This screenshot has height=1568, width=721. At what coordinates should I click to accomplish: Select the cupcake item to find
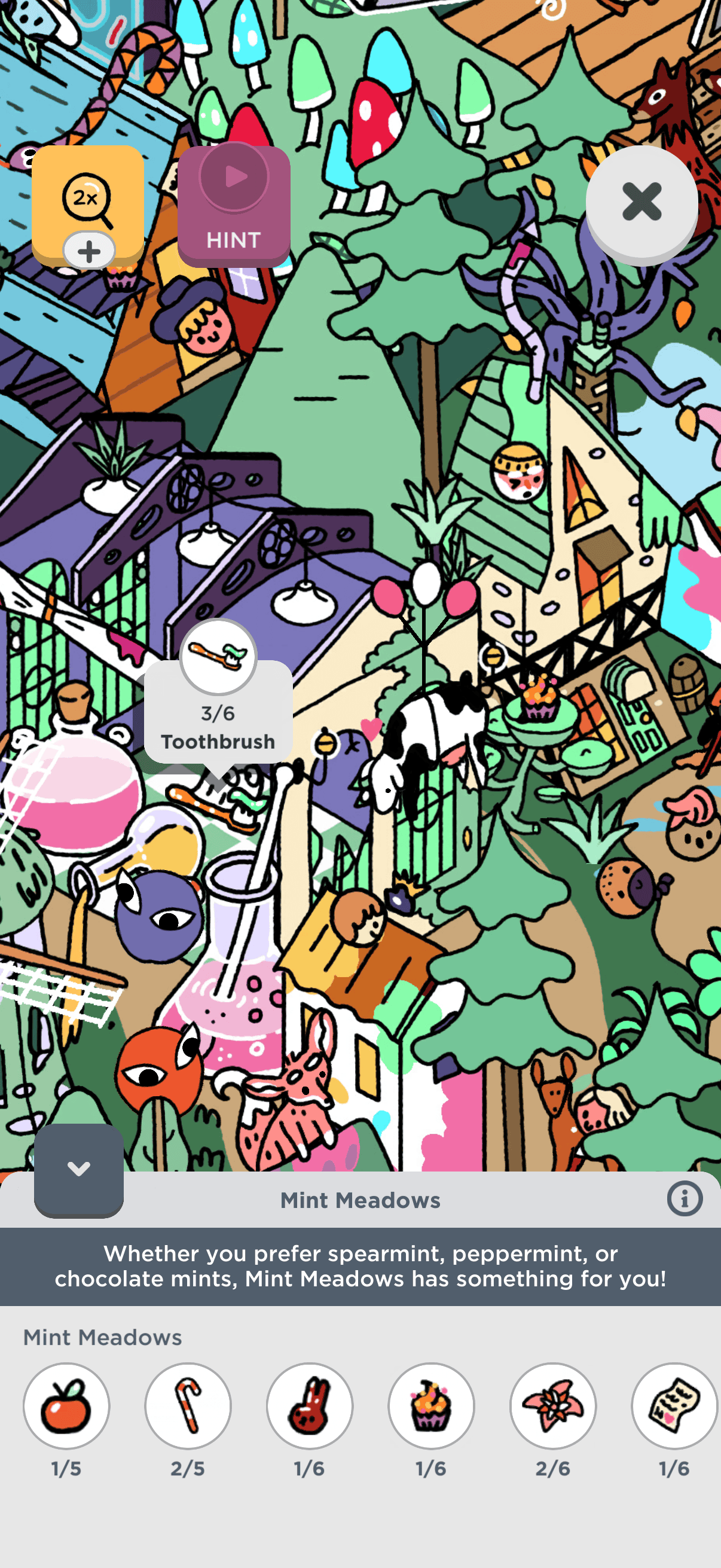(432, 1405)
